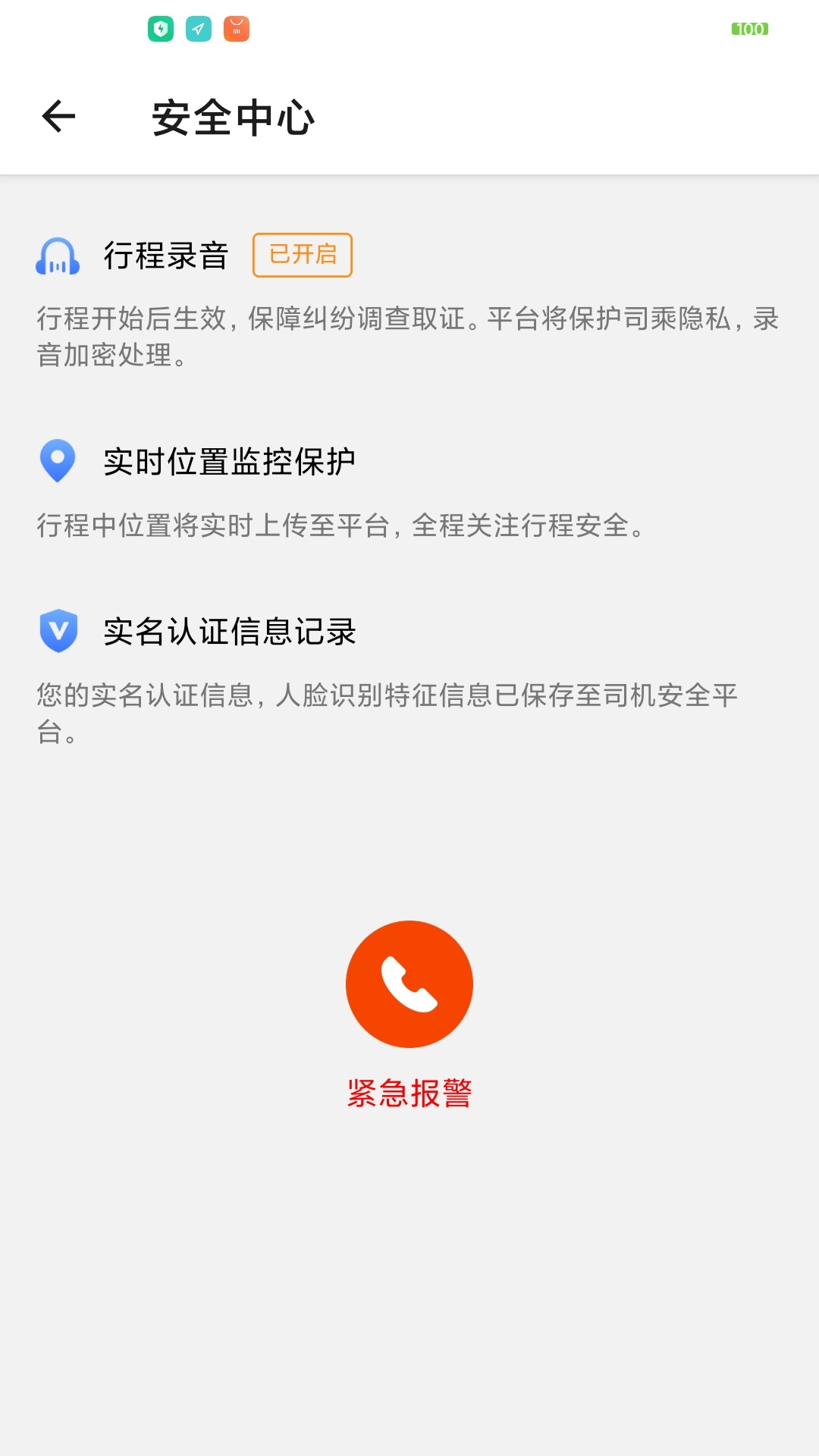Click the trip recording headphones icon
This screenshot has width=819, height=1456.
coord(58,256)
